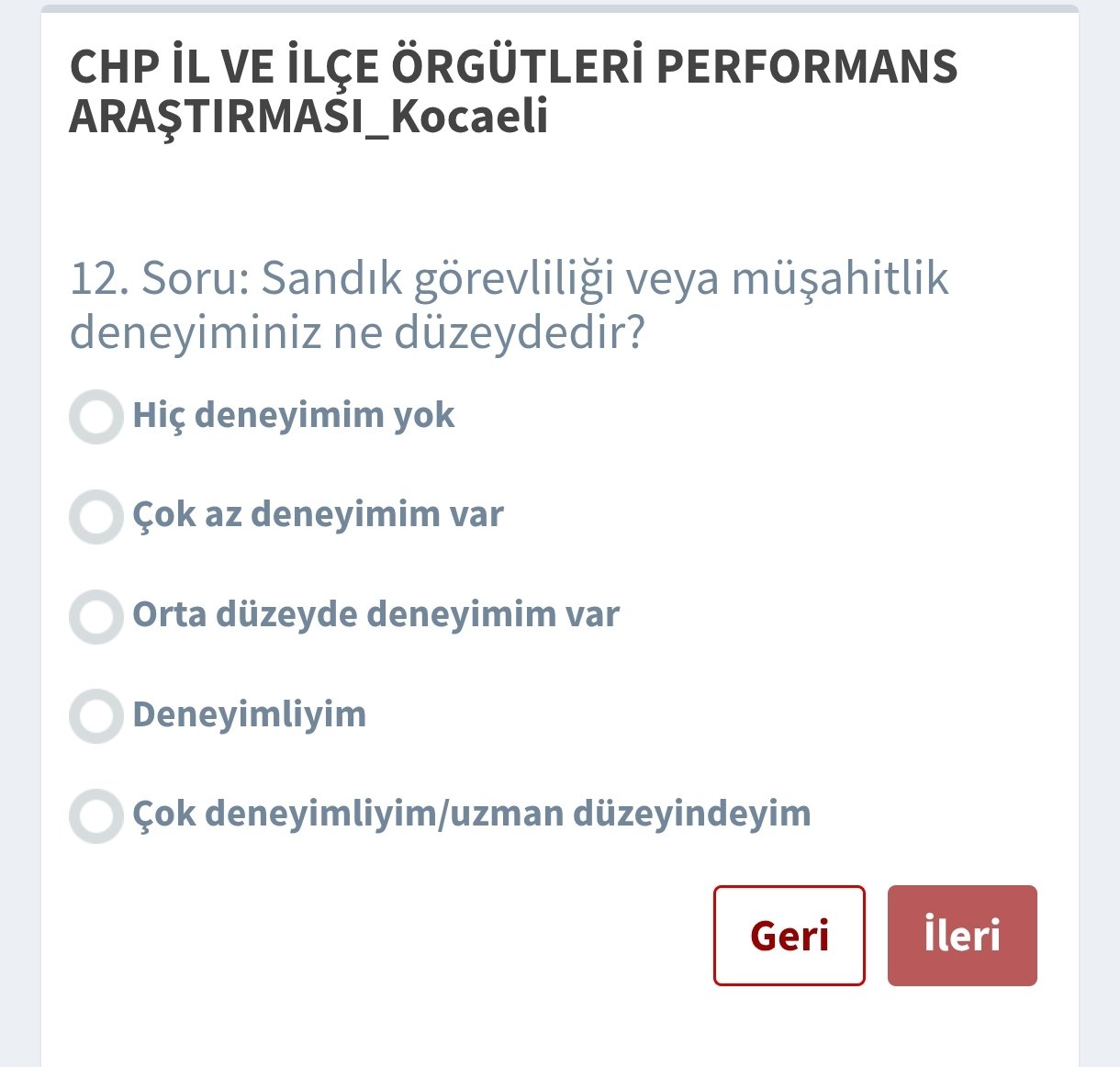Choose 'Çok az deneyimim var' answer

click(96, 516)
